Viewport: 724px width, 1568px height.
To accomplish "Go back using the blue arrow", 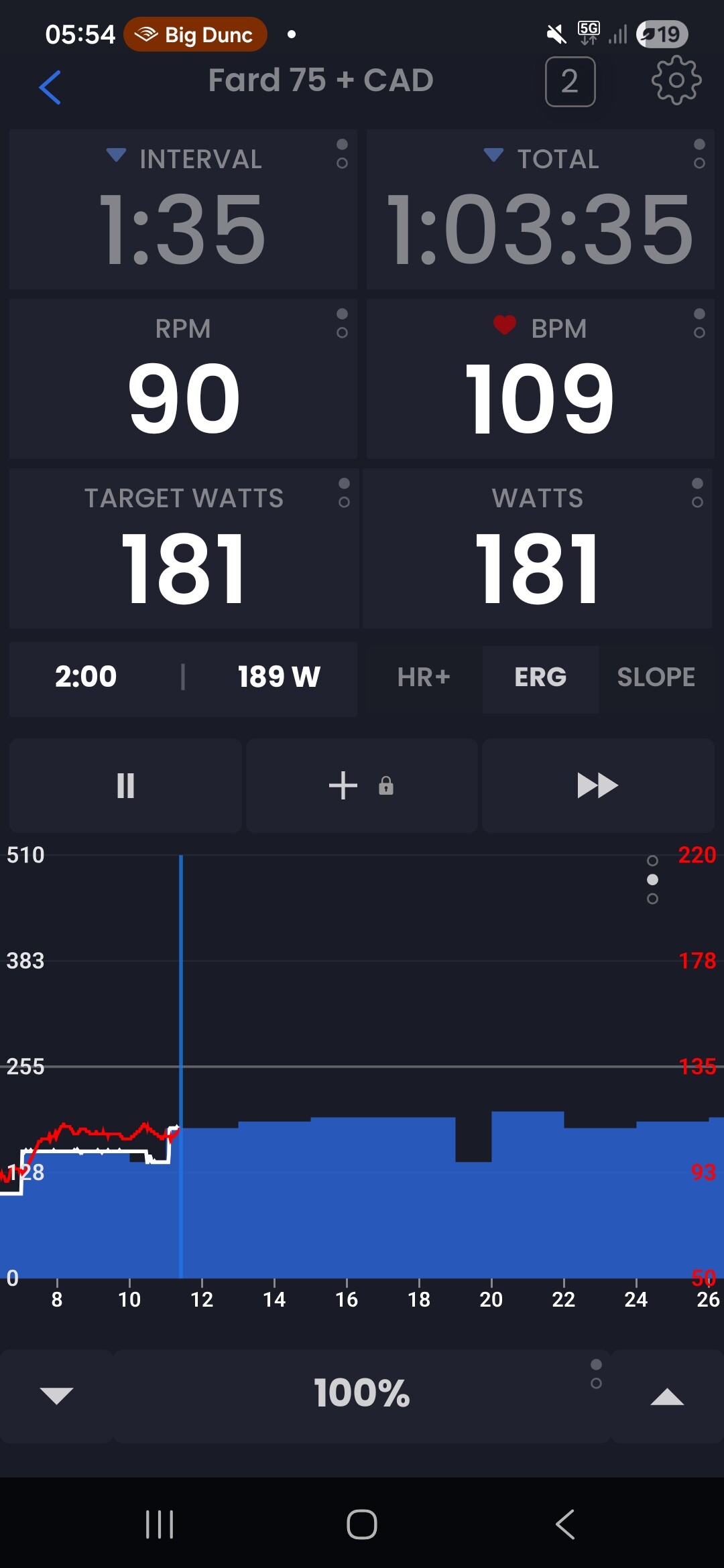I will [x=50, y=87].
